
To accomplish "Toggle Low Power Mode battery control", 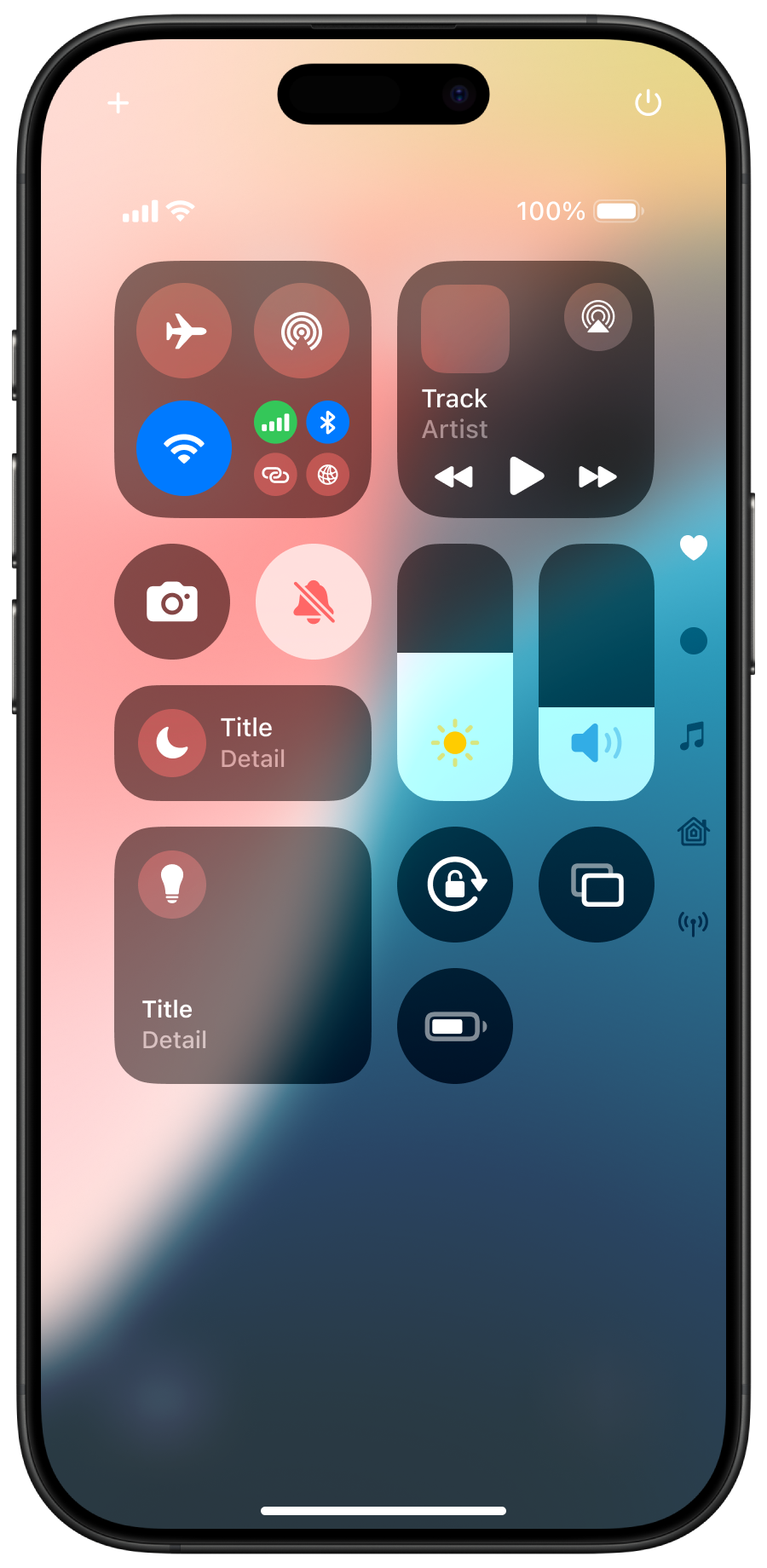I will point(455,1026).
